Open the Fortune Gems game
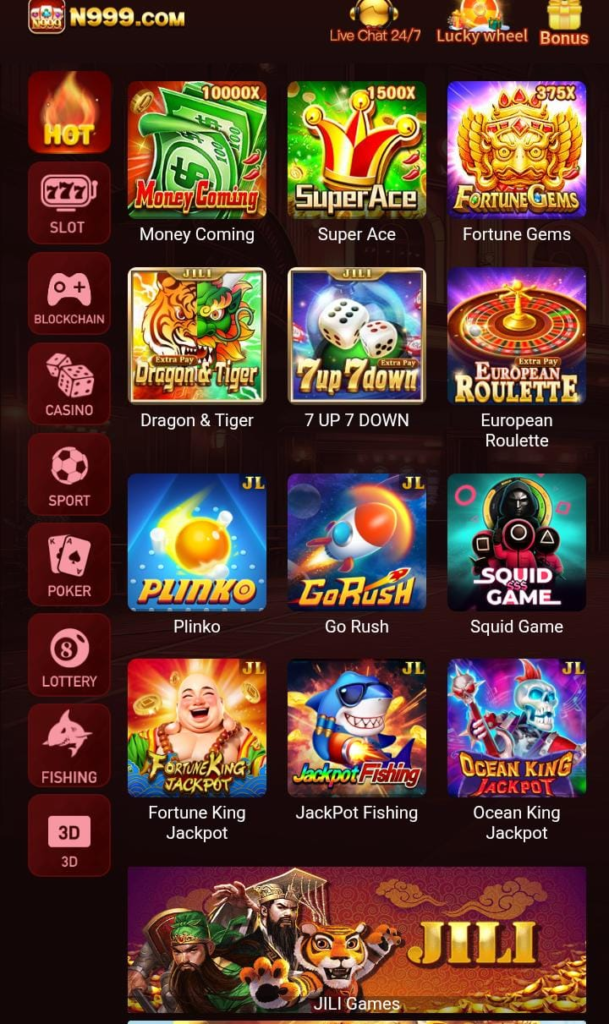 point(516,150)
